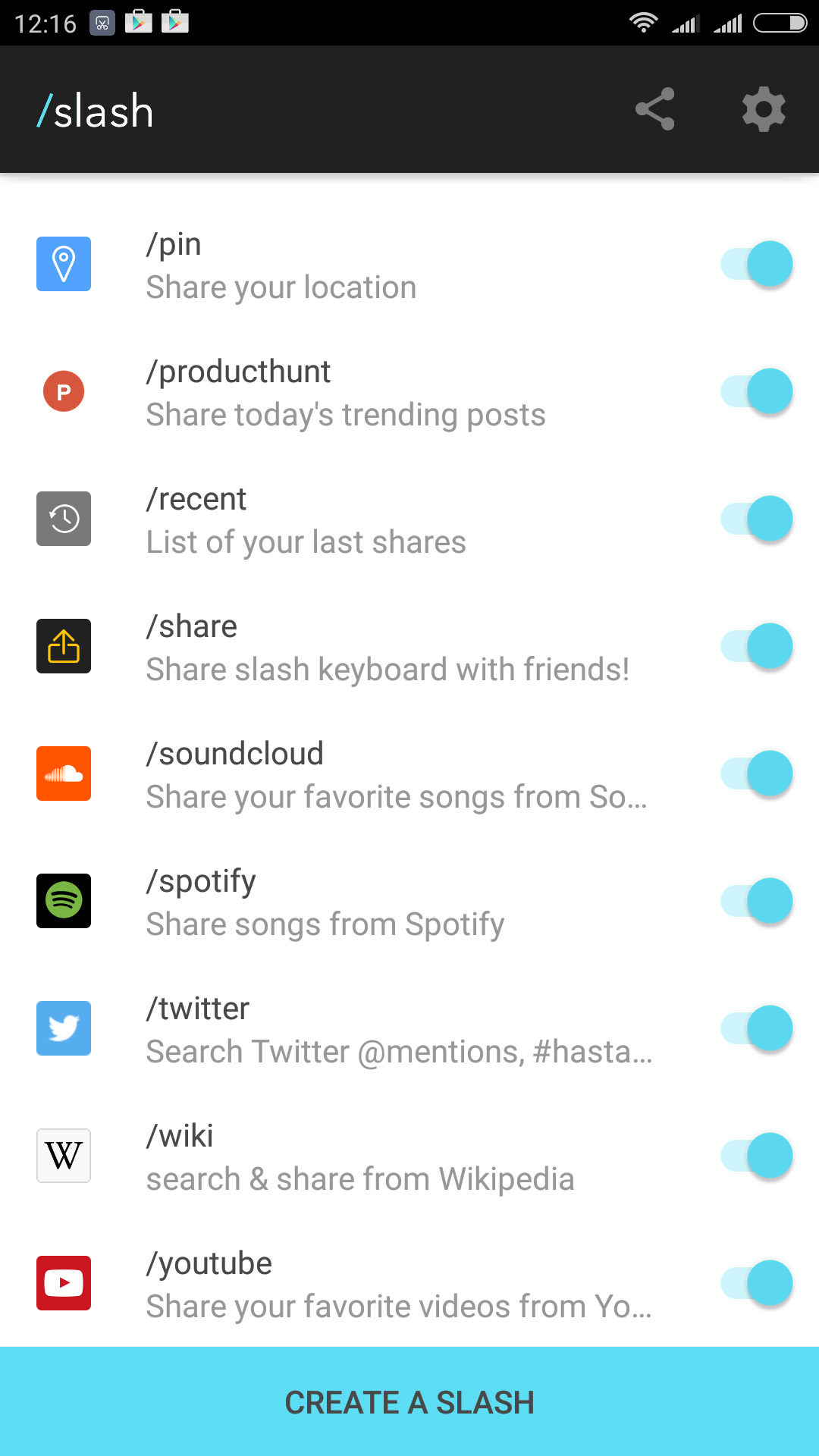This screenshot has height=1456, width=819.
Task: Switch off the /share slash
Action: pyautogui.click(x=756, y=646)
